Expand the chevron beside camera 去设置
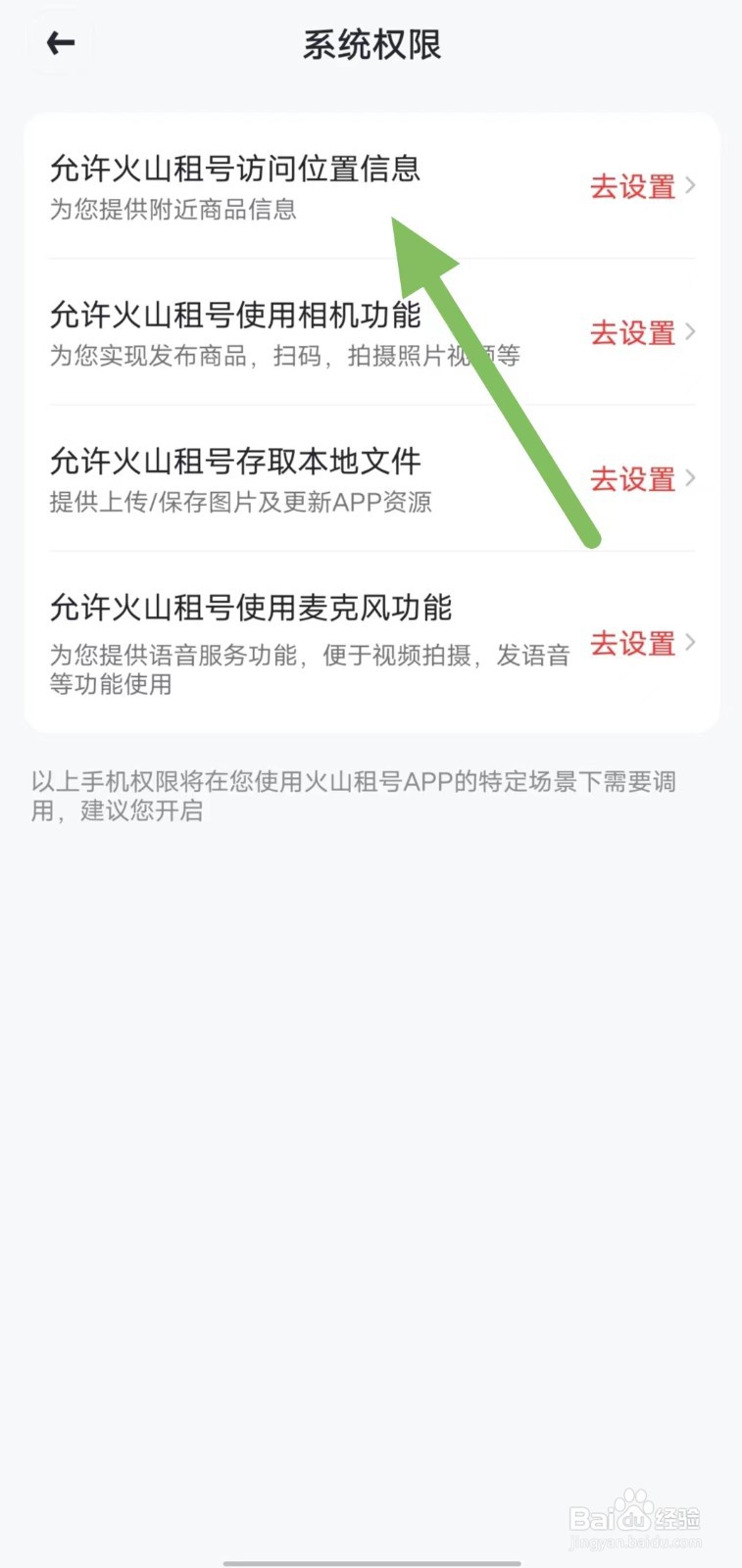742x1568 pixels. (x=692, y=333)
